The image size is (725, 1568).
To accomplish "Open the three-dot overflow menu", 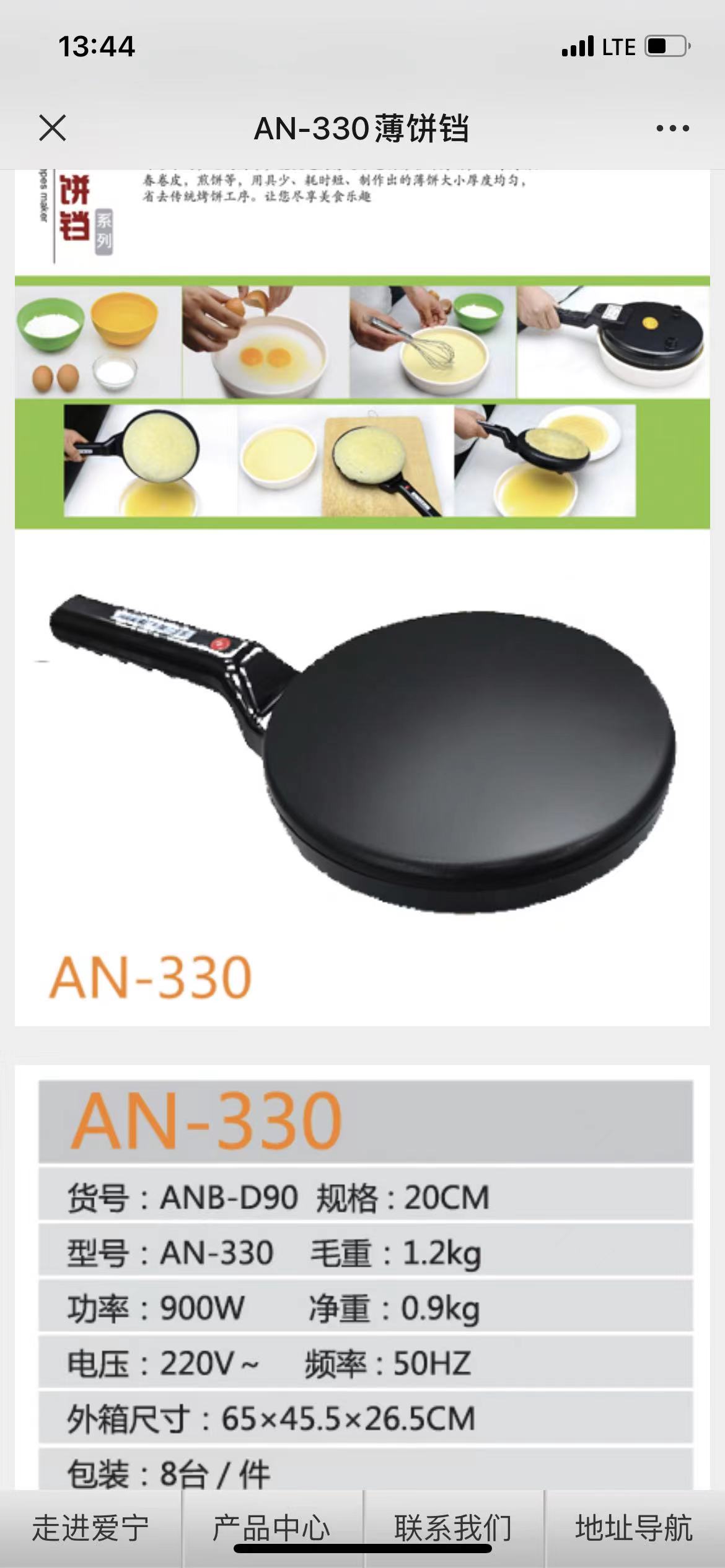I will pyautogui.click(x=672, y=128).
